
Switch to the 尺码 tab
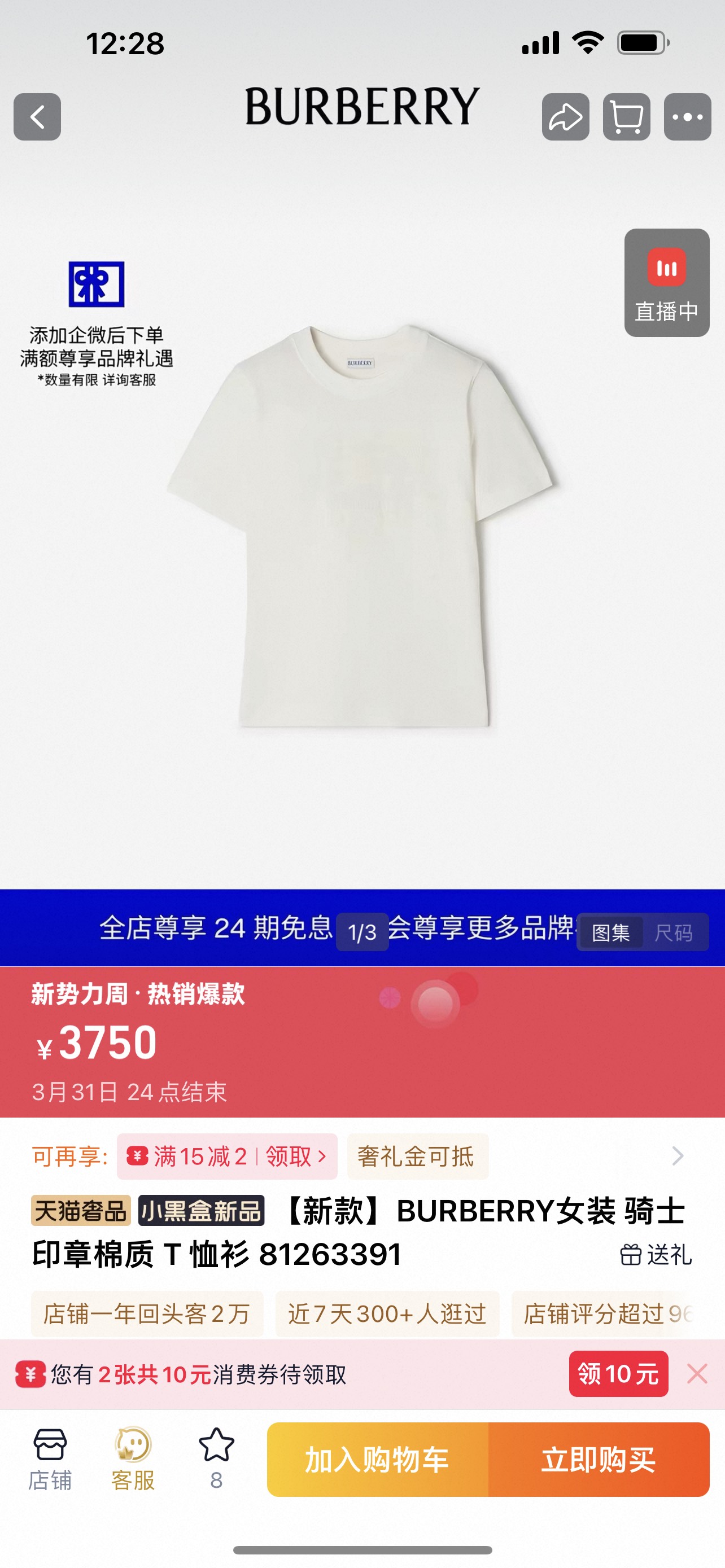point(673,932)
